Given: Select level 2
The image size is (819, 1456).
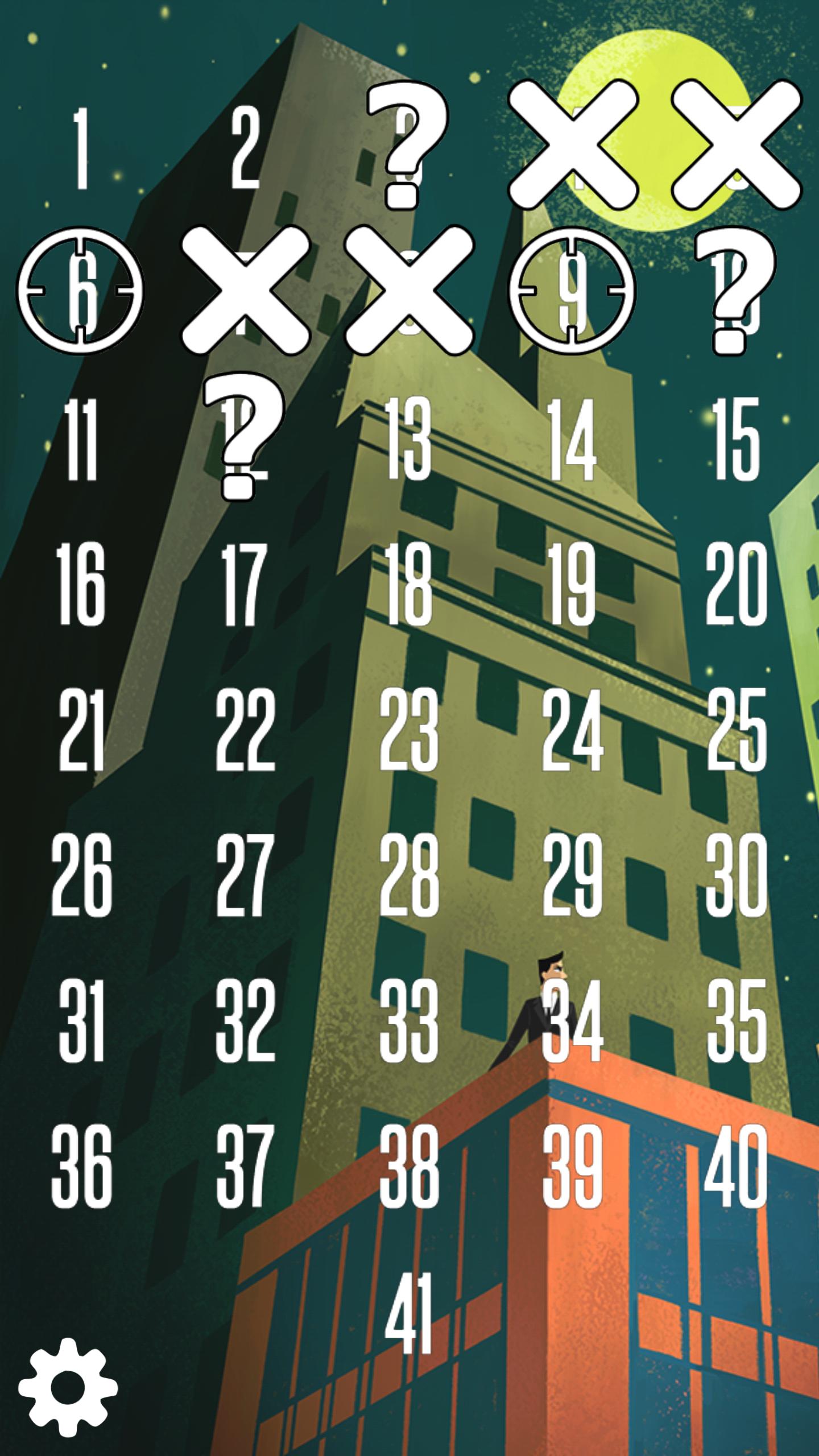Looking at the screenshot, I should point(246,149).
